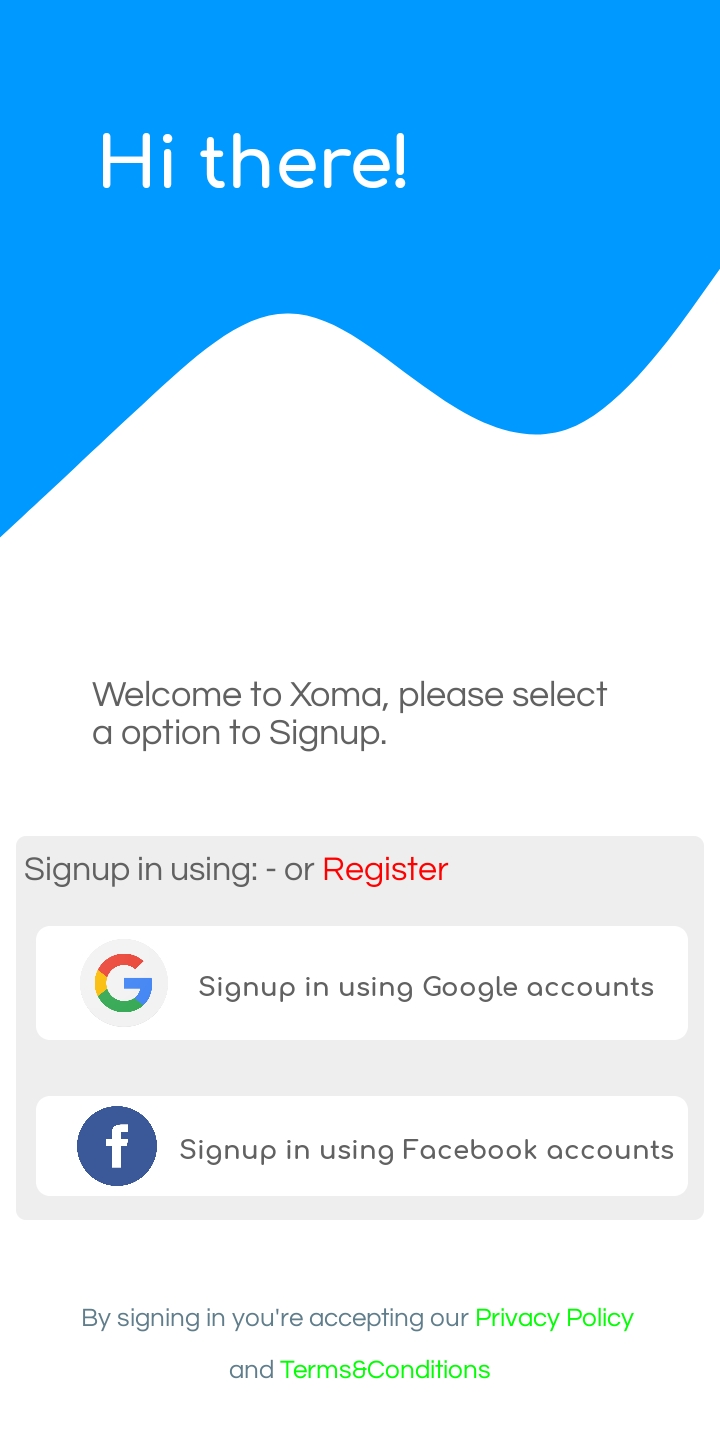Sign up using Google accounts

click(x=362, y=984)
